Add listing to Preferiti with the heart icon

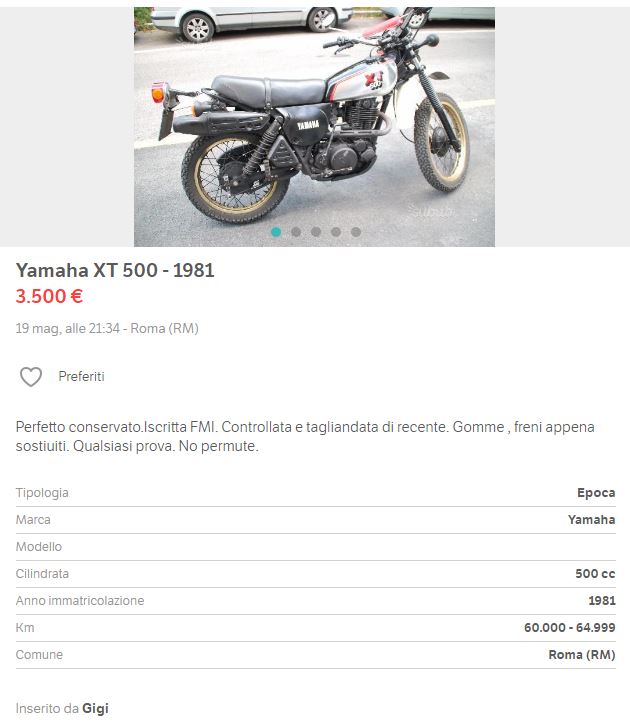31,377
